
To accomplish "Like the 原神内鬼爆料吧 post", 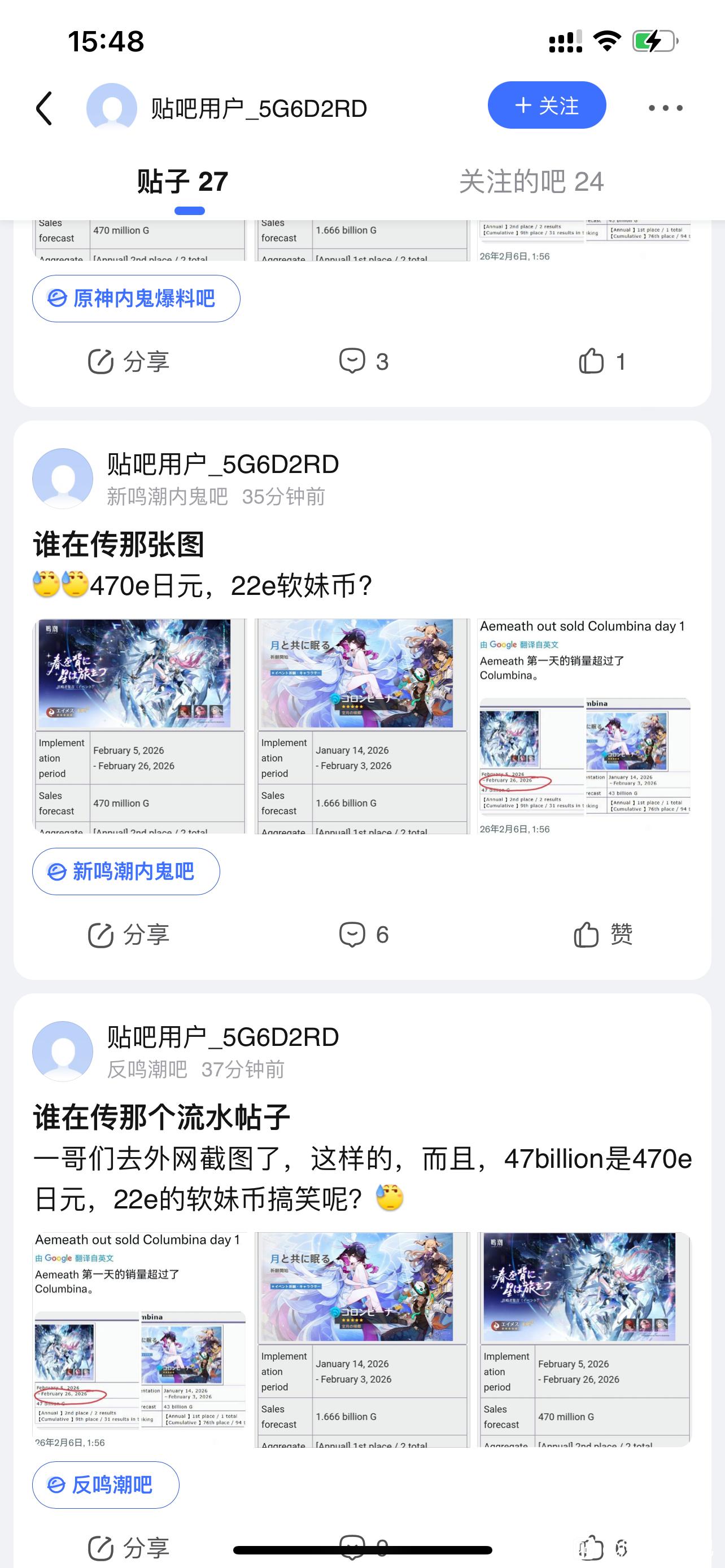I will [601, 362].
